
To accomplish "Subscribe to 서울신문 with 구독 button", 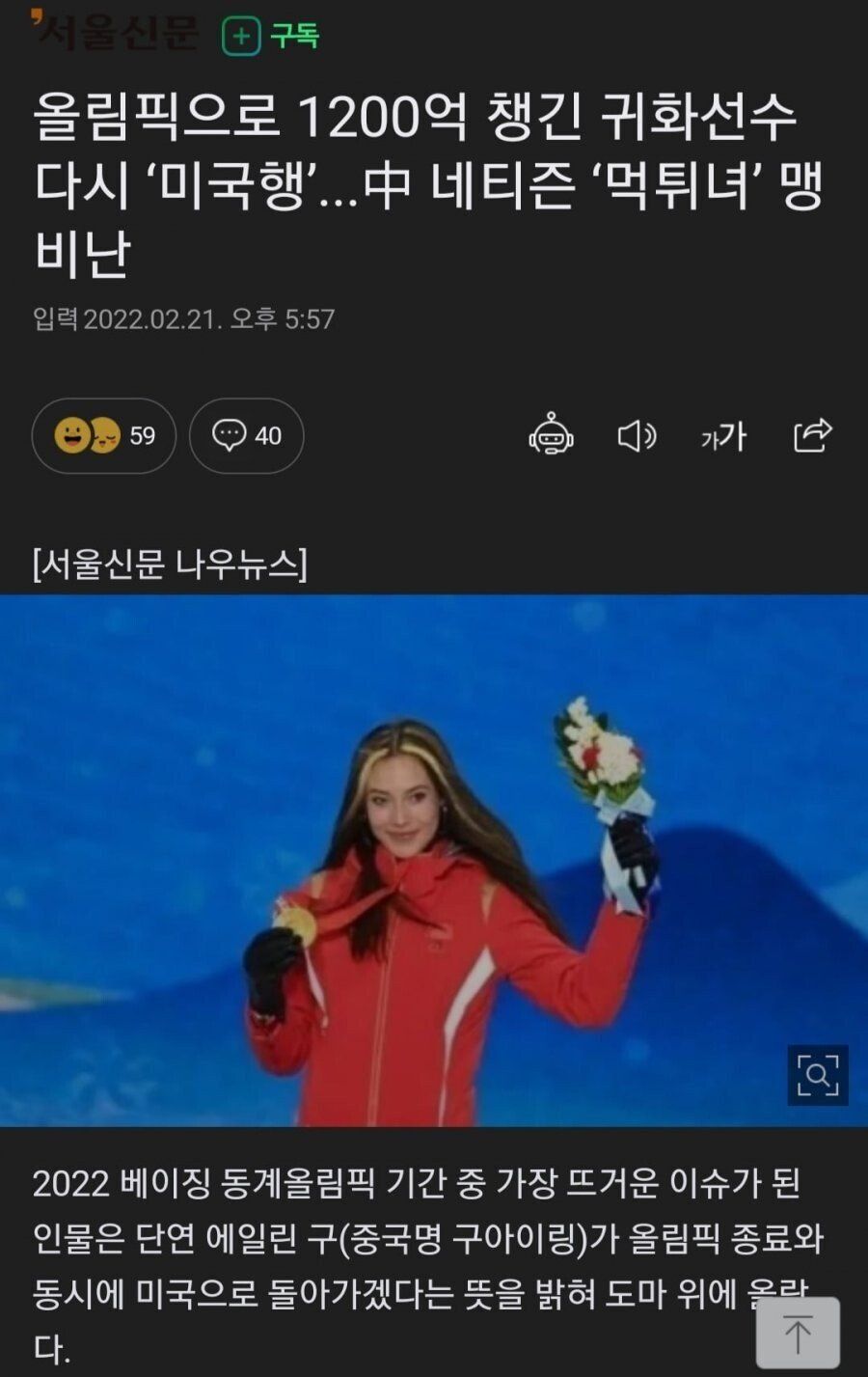I will pos(271,37).
